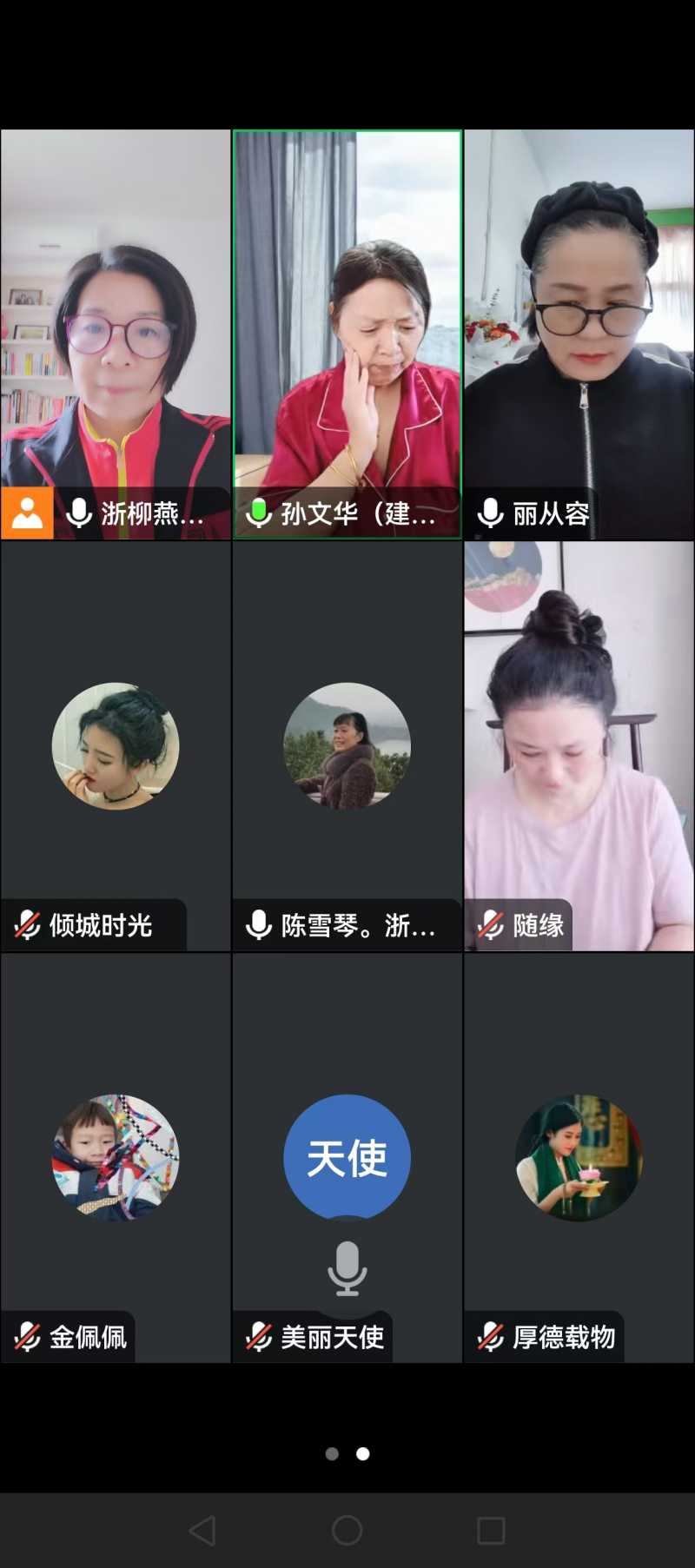This screenshot has width=695, height=1568.
Task: Open 陈雪琴's participant tile
Action: pyautogui.click(x=347, y=746)
